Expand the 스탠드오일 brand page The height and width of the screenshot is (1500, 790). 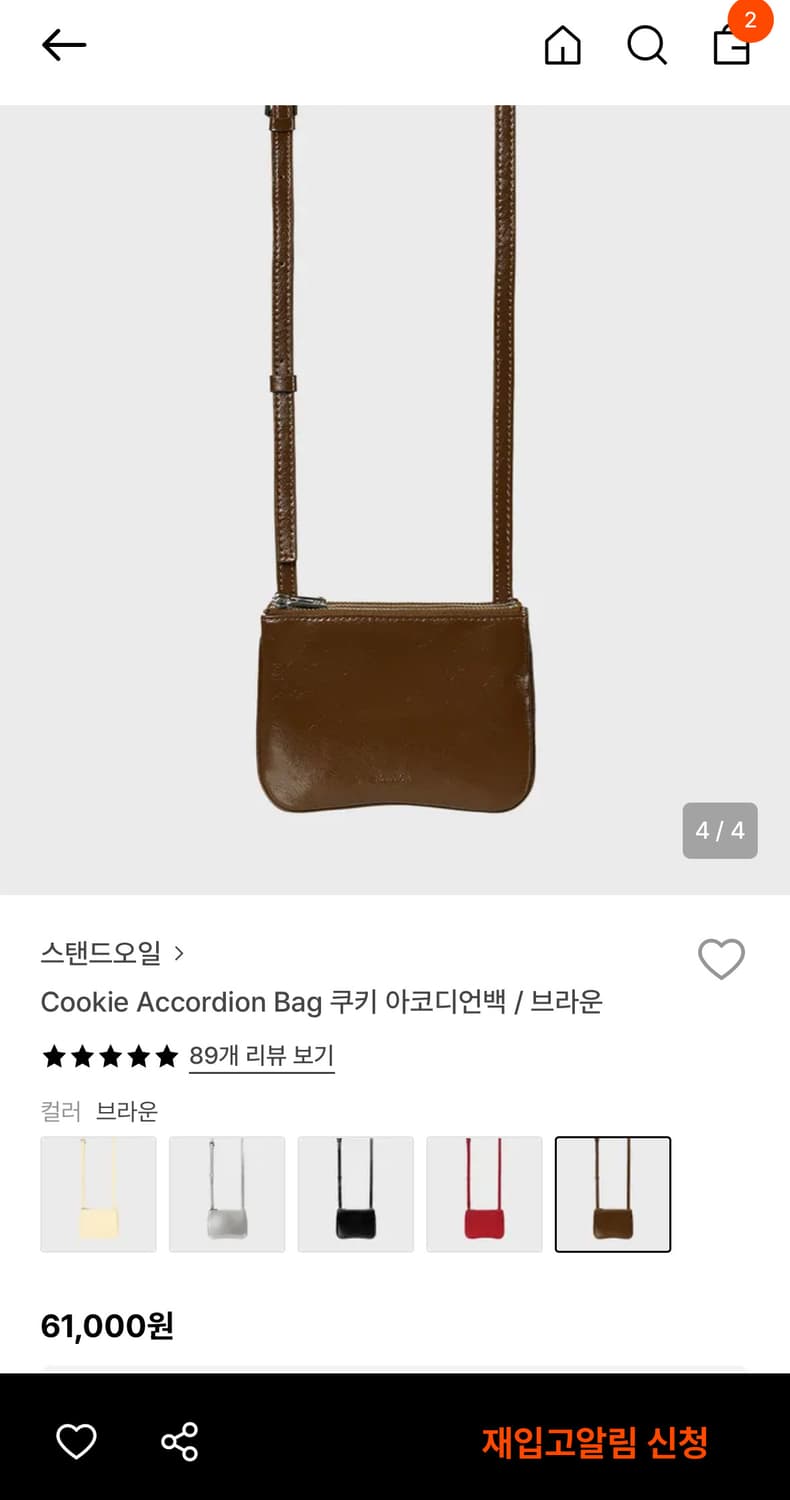click(x=108, y=955)
